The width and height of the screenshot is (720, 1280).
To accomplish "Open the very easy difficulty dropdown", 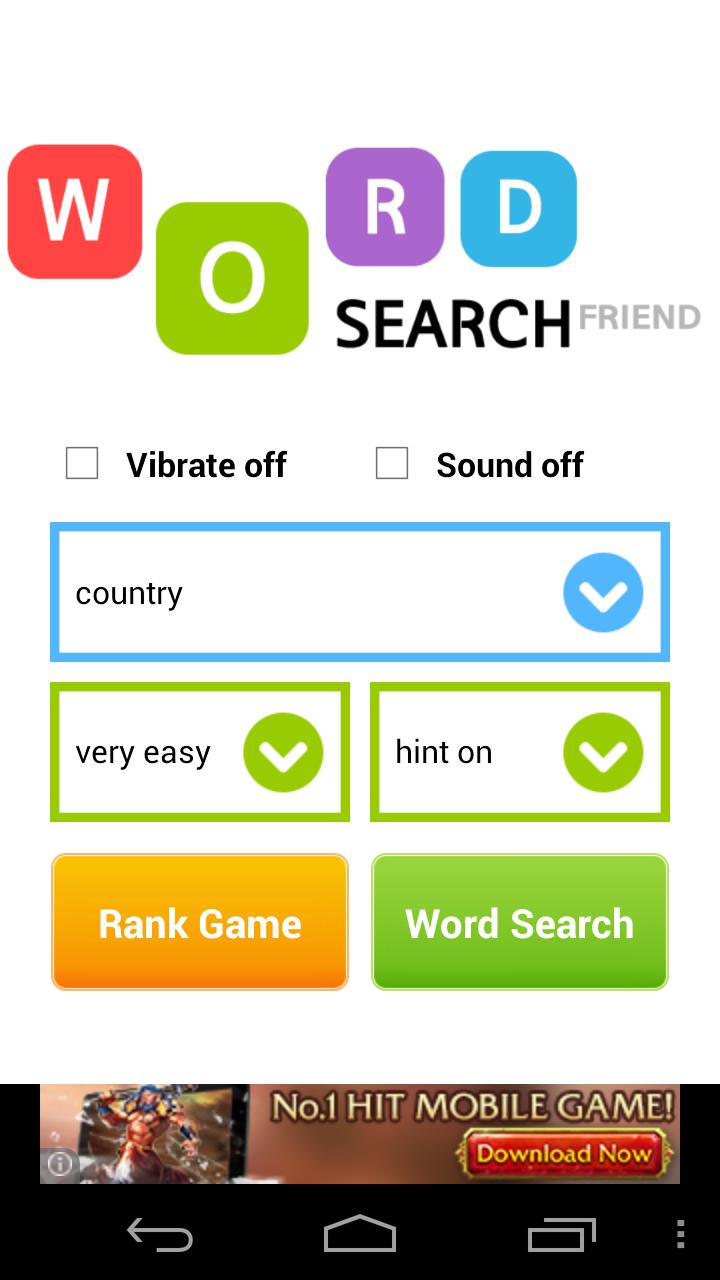I will (x=283, y=752).
